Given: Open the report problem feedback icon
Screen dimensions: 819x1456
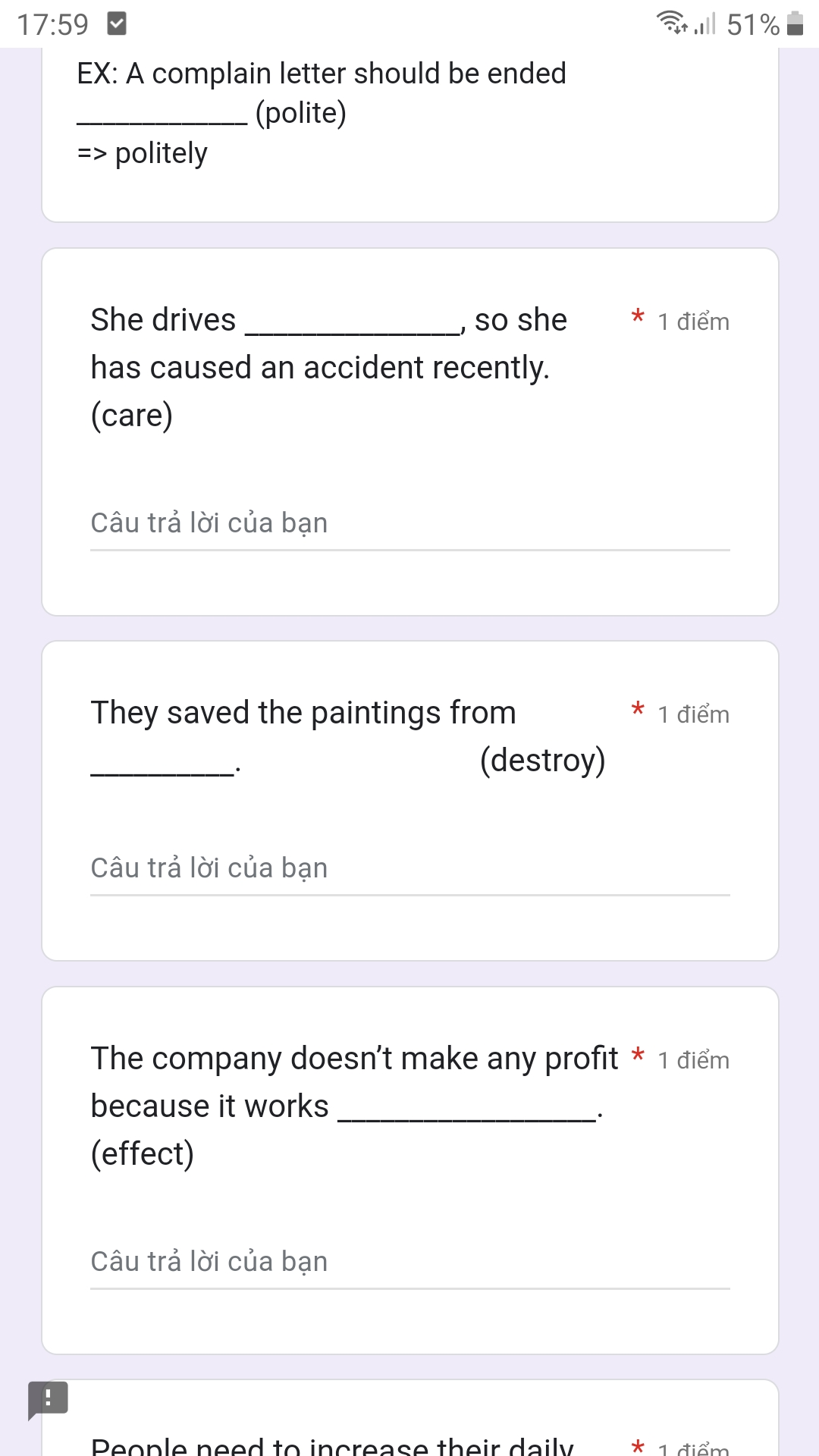Looking at the screenshot, I should pyautogui.click(x=48, y=1399).
